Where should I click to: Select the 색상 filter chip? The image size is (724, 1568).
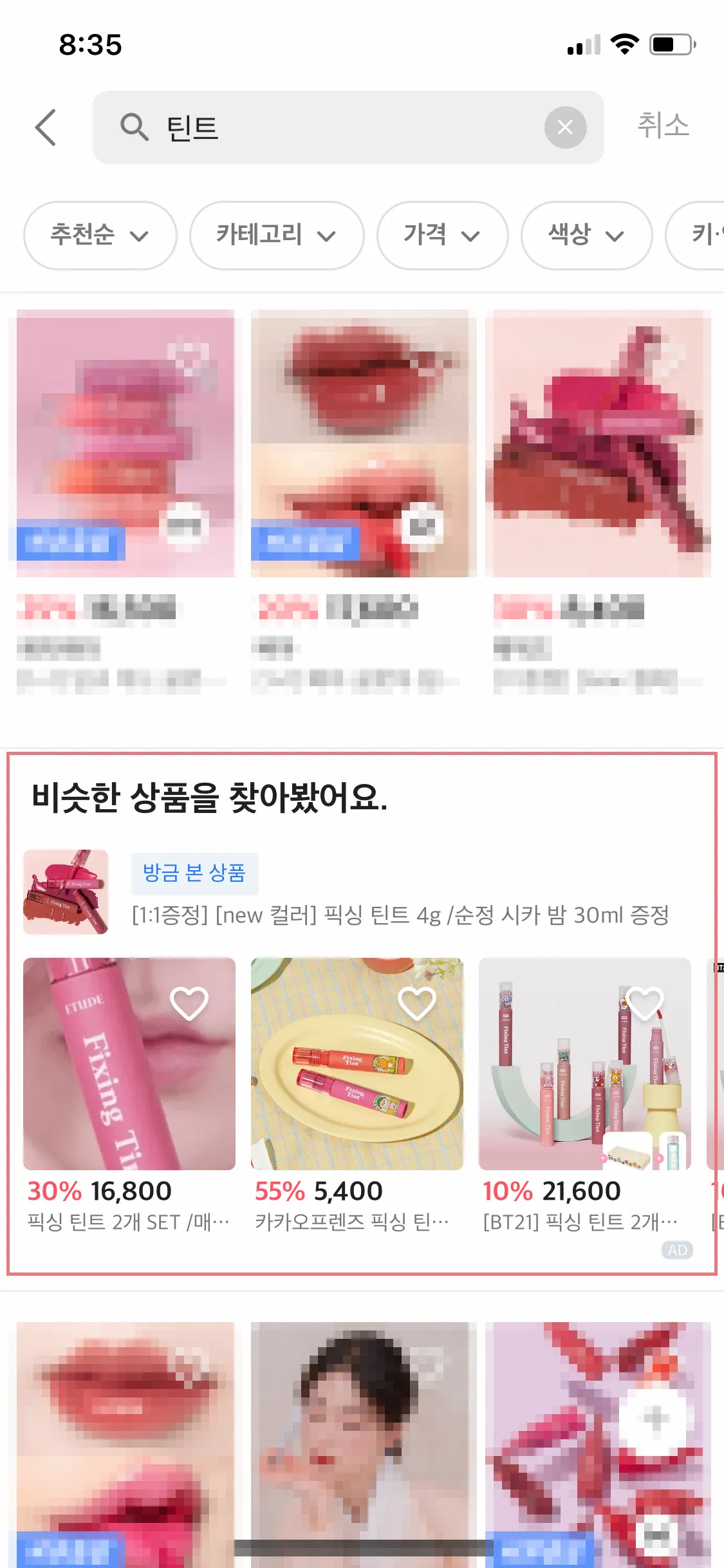[x=586, y=236]
